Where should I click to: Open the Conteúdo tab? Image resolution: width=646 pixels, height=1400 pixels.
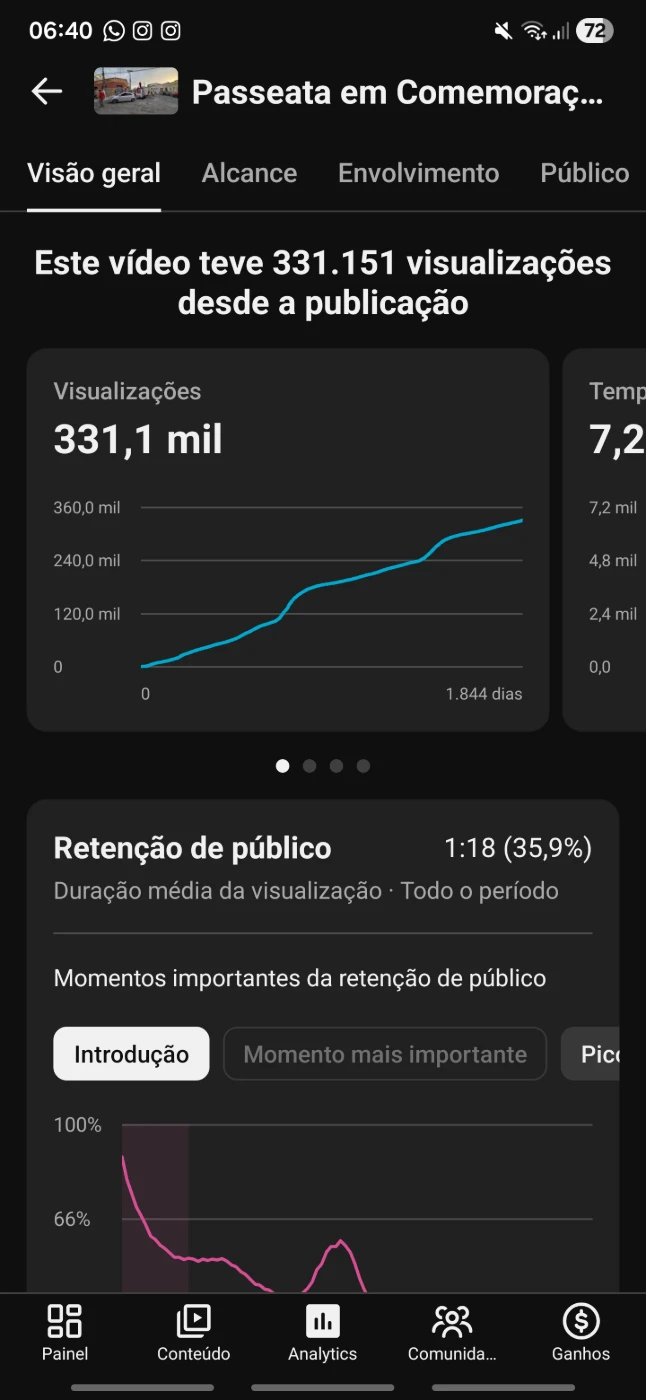194,1333
